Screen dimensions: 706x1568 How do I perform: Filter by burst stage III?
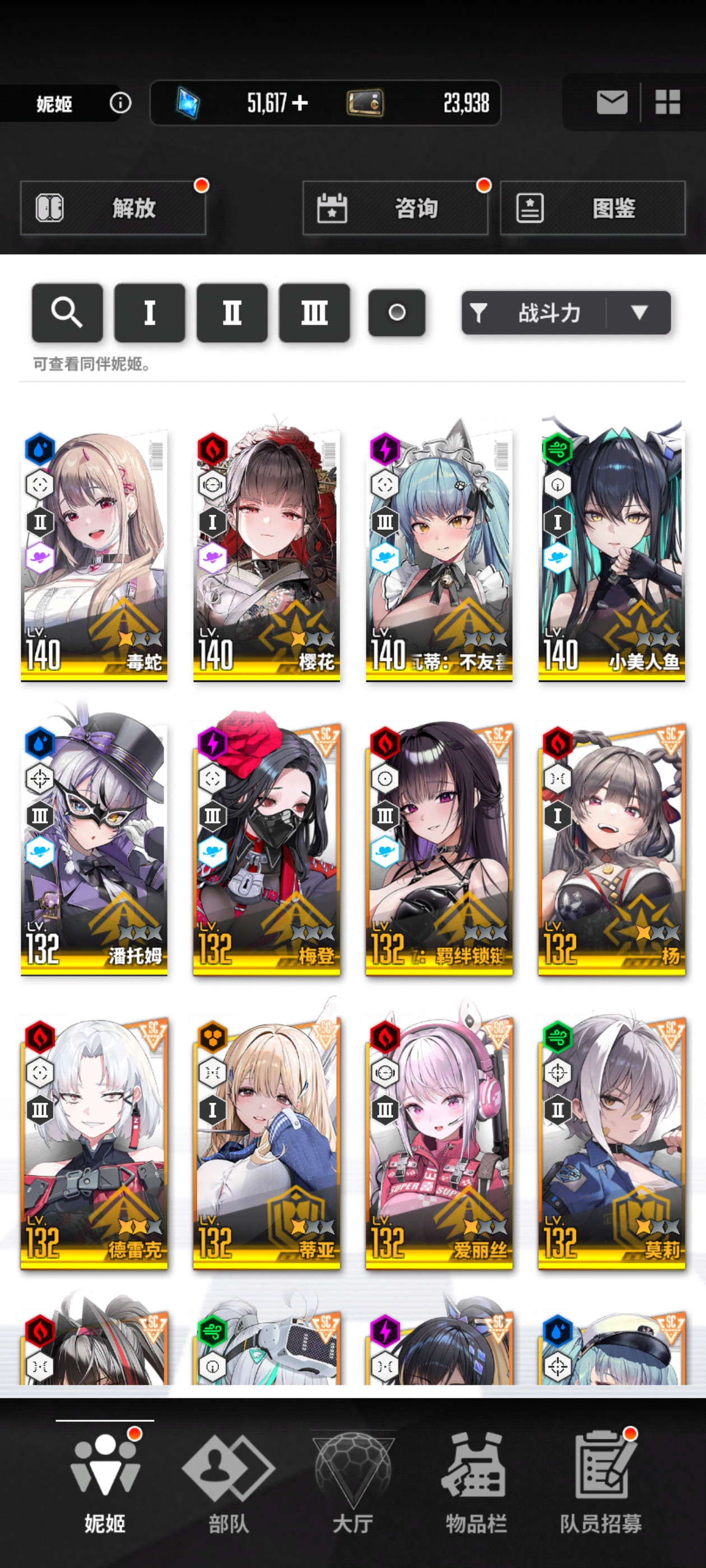[x=314, y=313]
